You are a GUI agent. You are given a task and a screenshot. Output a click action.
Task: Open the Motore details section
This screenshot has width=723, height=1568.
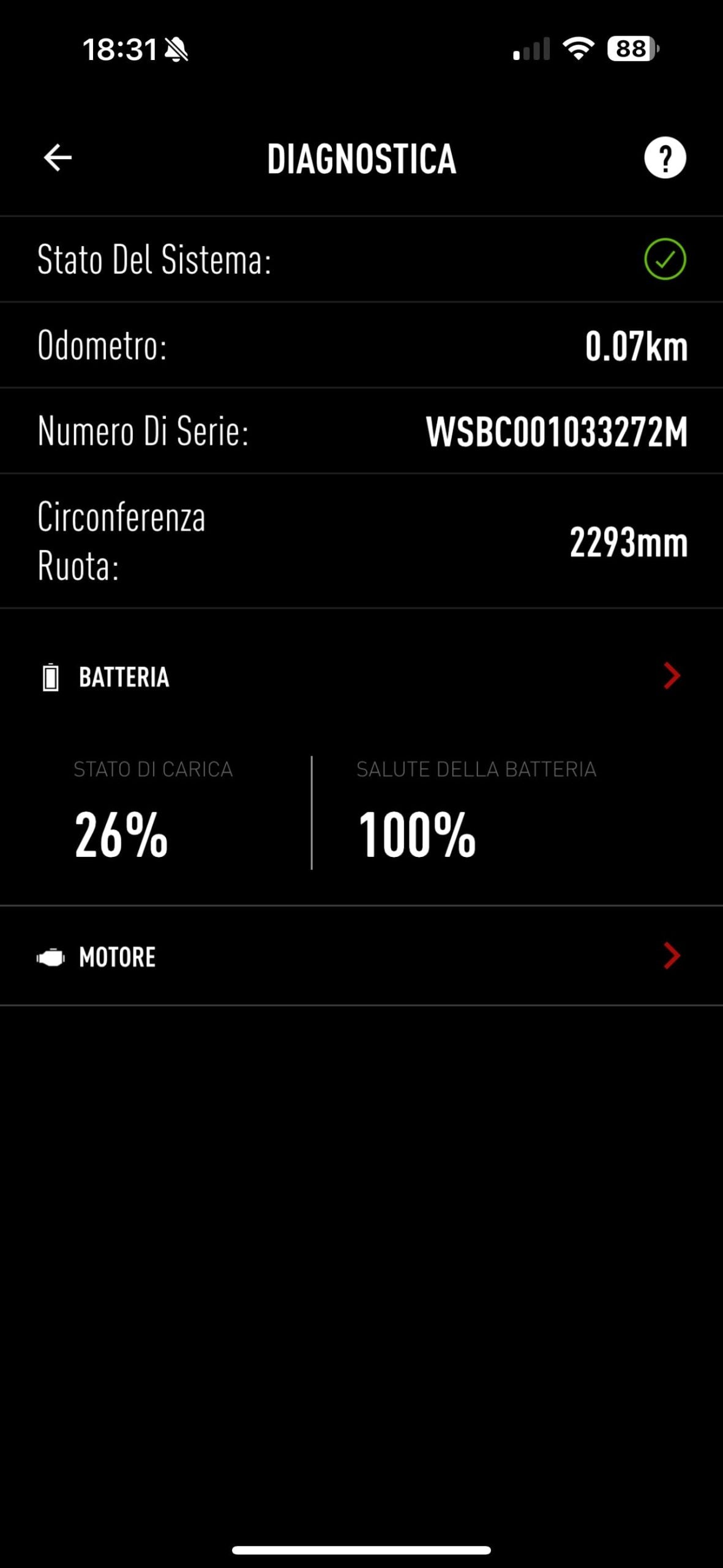pyautogui.click(x=671, y=956)
